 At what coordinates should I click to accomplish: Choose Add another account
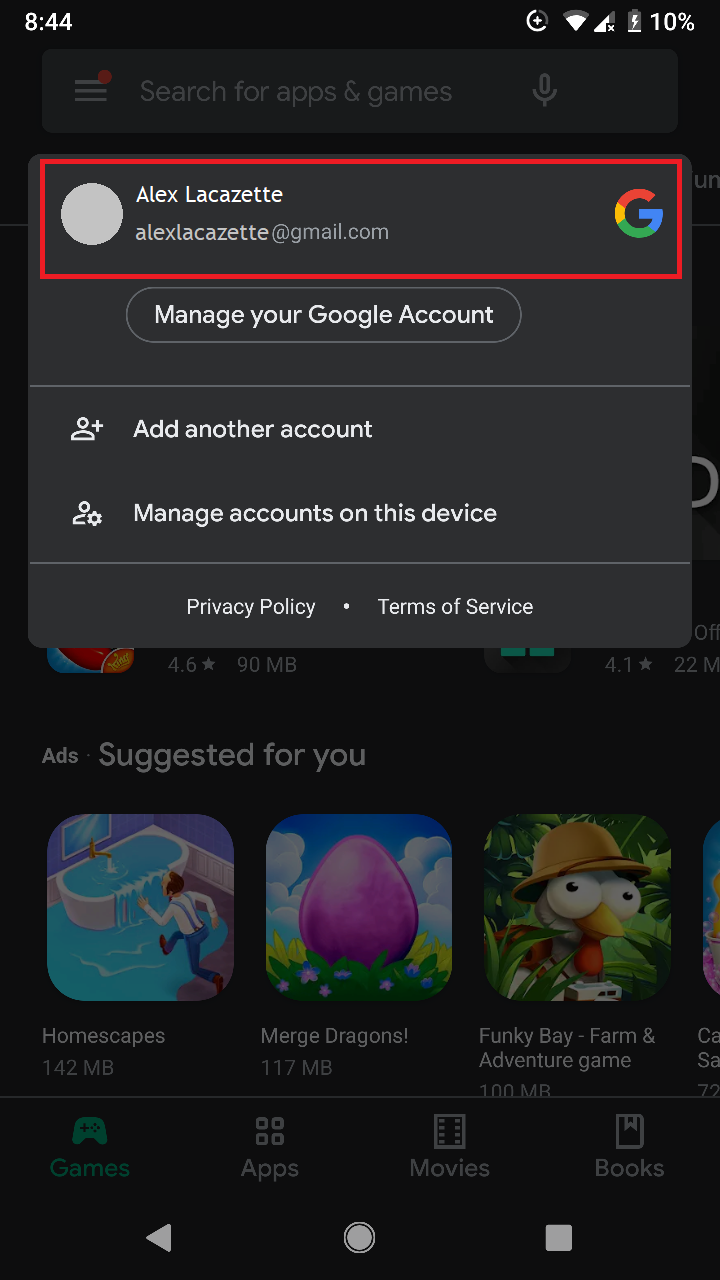coord(253,429)
